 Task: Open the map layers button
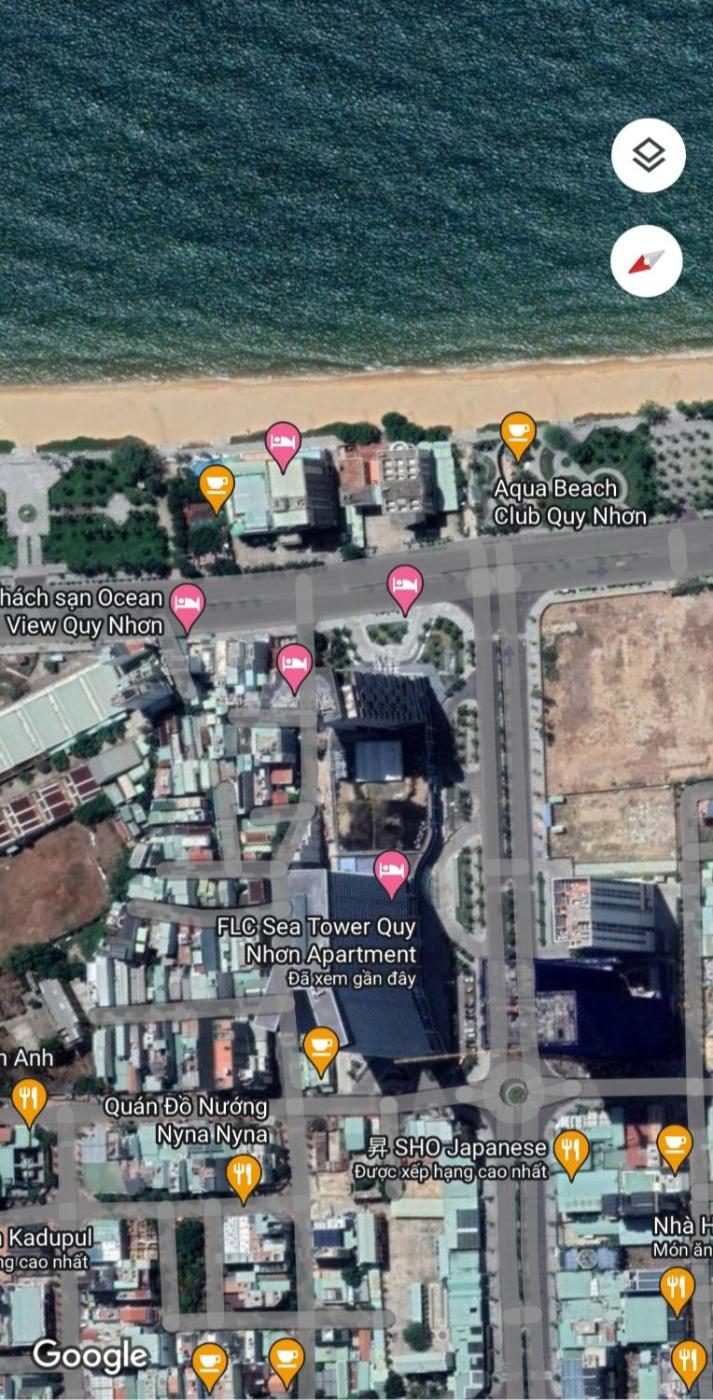coord(648,155)
